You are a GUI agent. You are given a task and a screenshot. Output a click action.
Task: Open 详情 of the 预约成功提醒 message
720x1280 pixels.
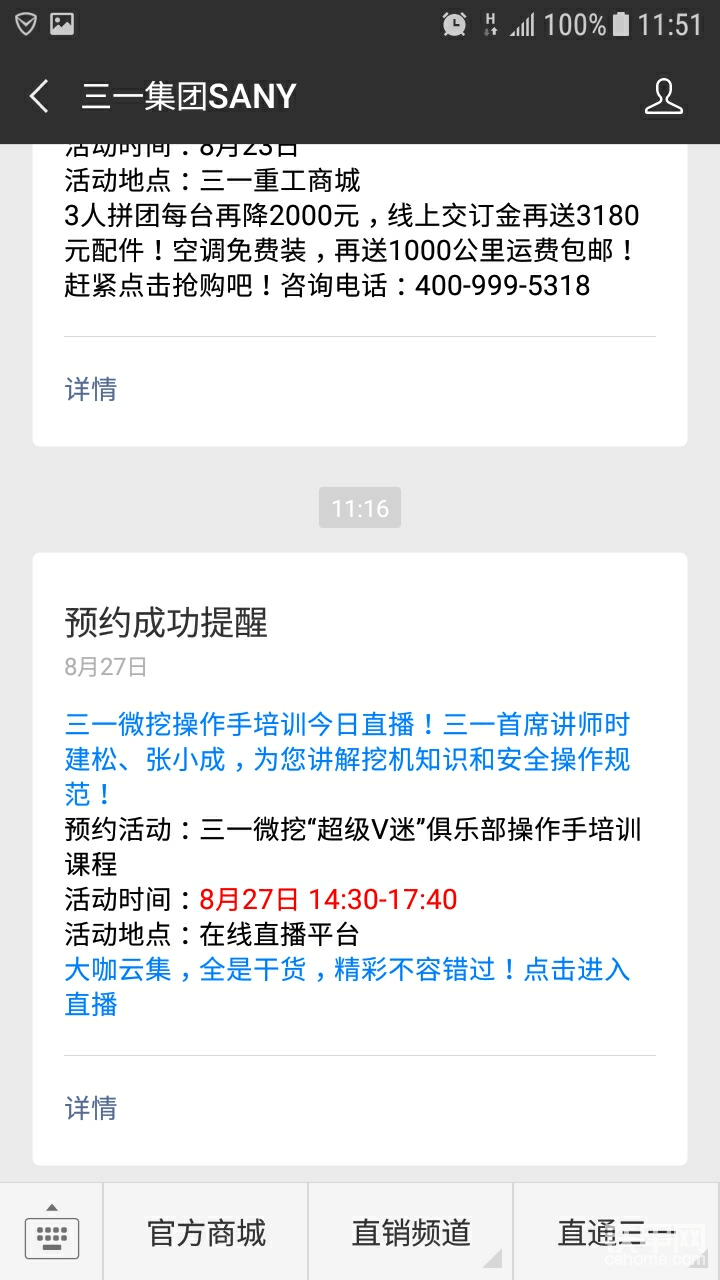point(91,1108)
